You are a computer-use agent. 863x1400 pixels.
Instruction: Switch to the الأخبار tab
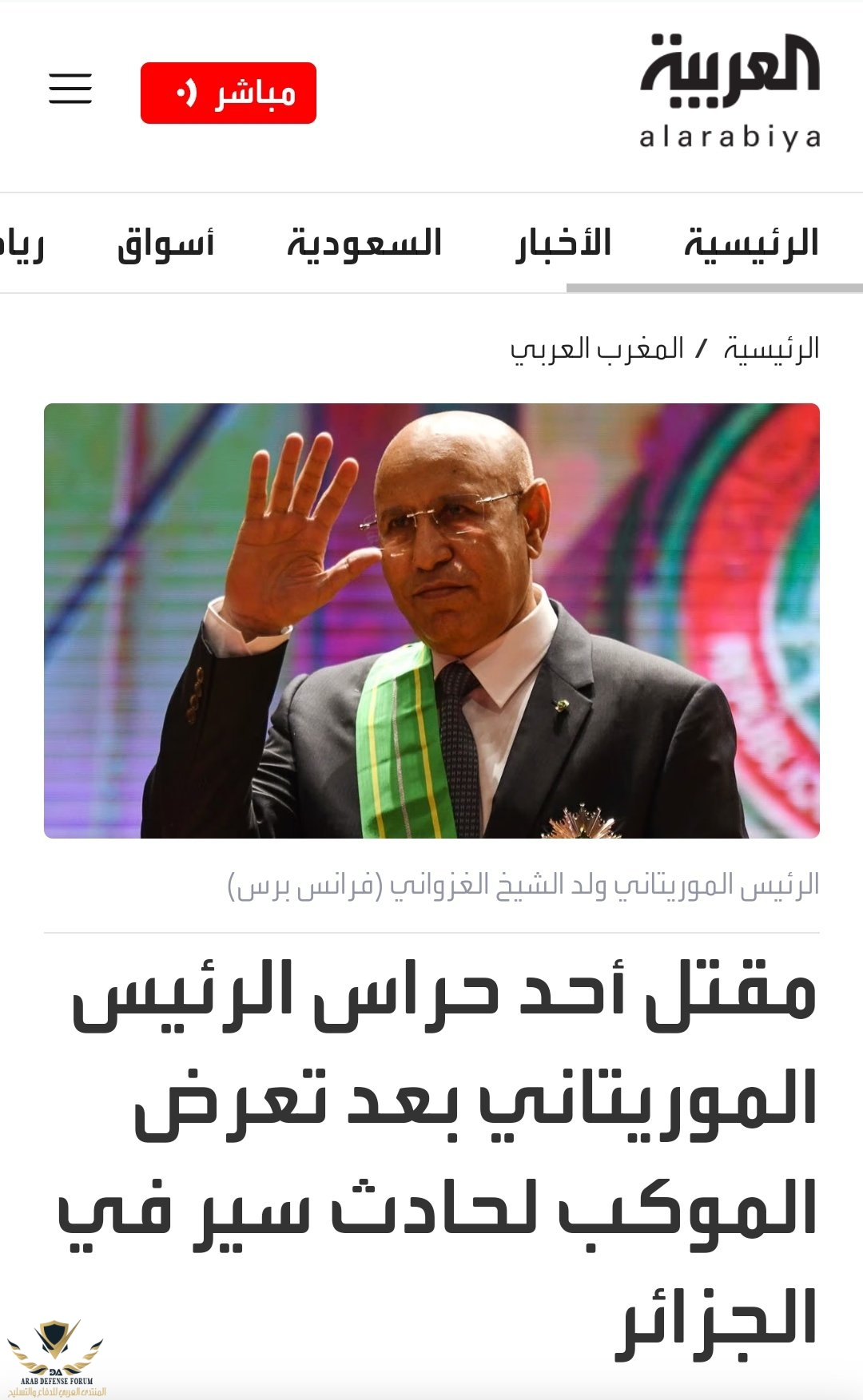563,244
